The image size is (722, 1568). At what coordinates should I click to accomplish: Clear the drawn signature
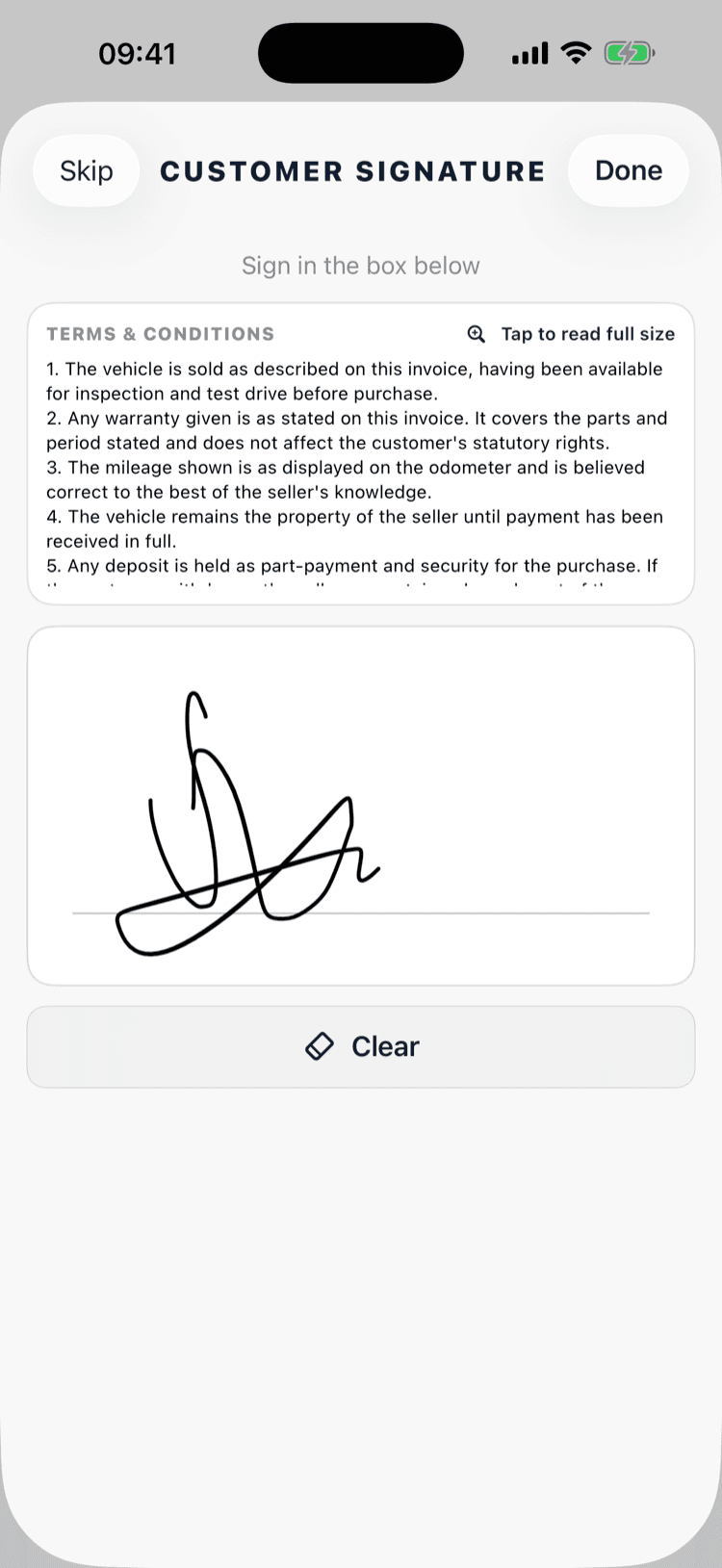click(361, 1047)
